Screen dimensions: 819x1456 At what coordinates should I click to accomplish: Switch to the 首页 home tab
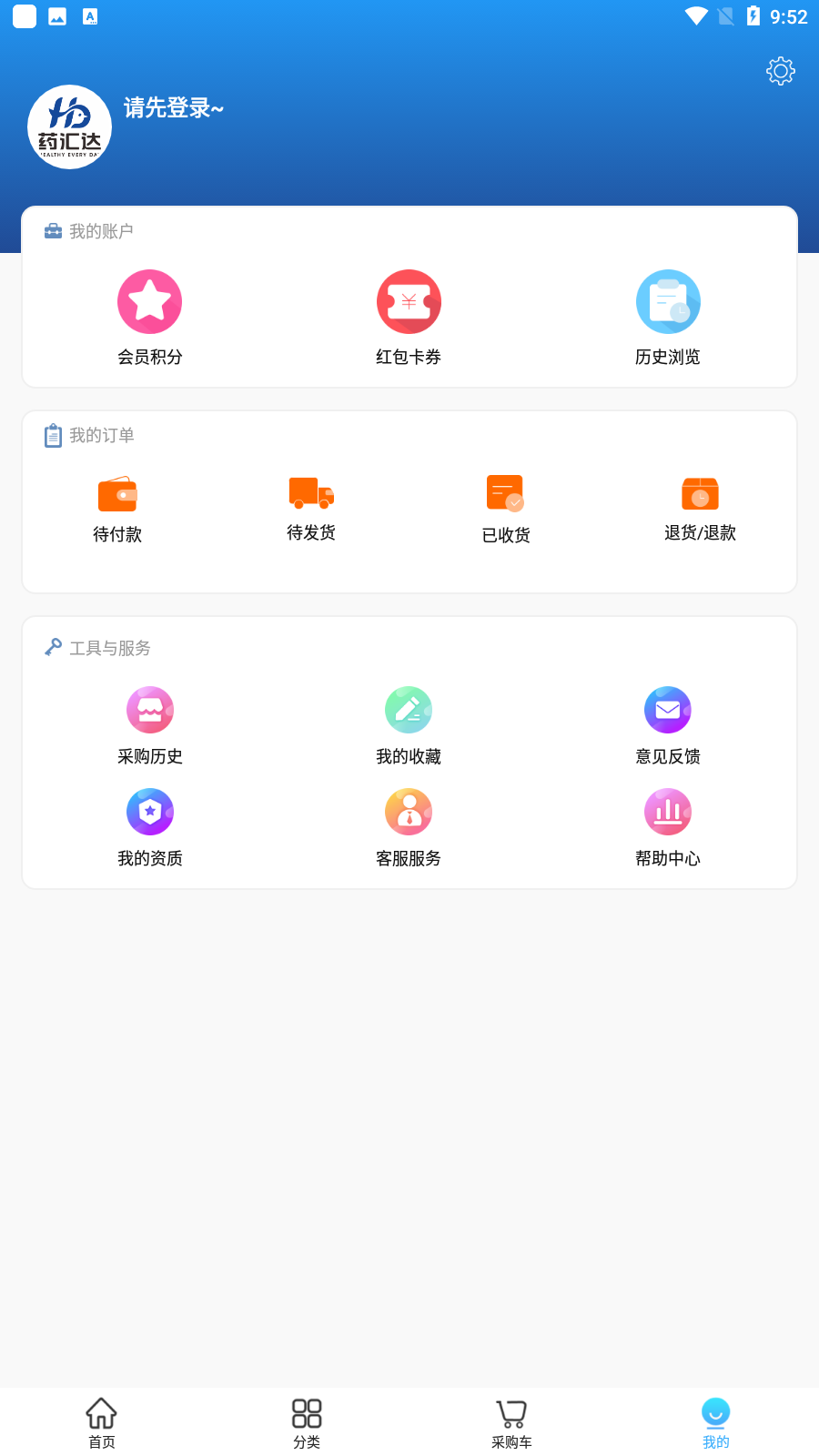tap(101, 1422)
